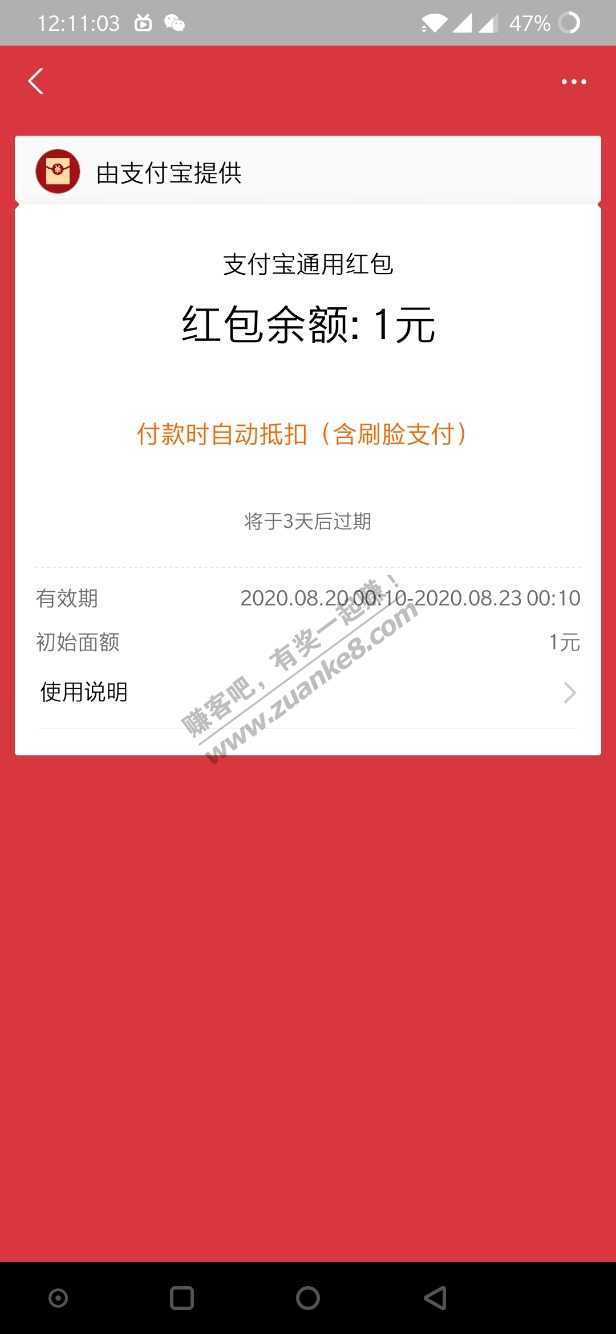Open recent apps with the square button

pos(182,1298)
